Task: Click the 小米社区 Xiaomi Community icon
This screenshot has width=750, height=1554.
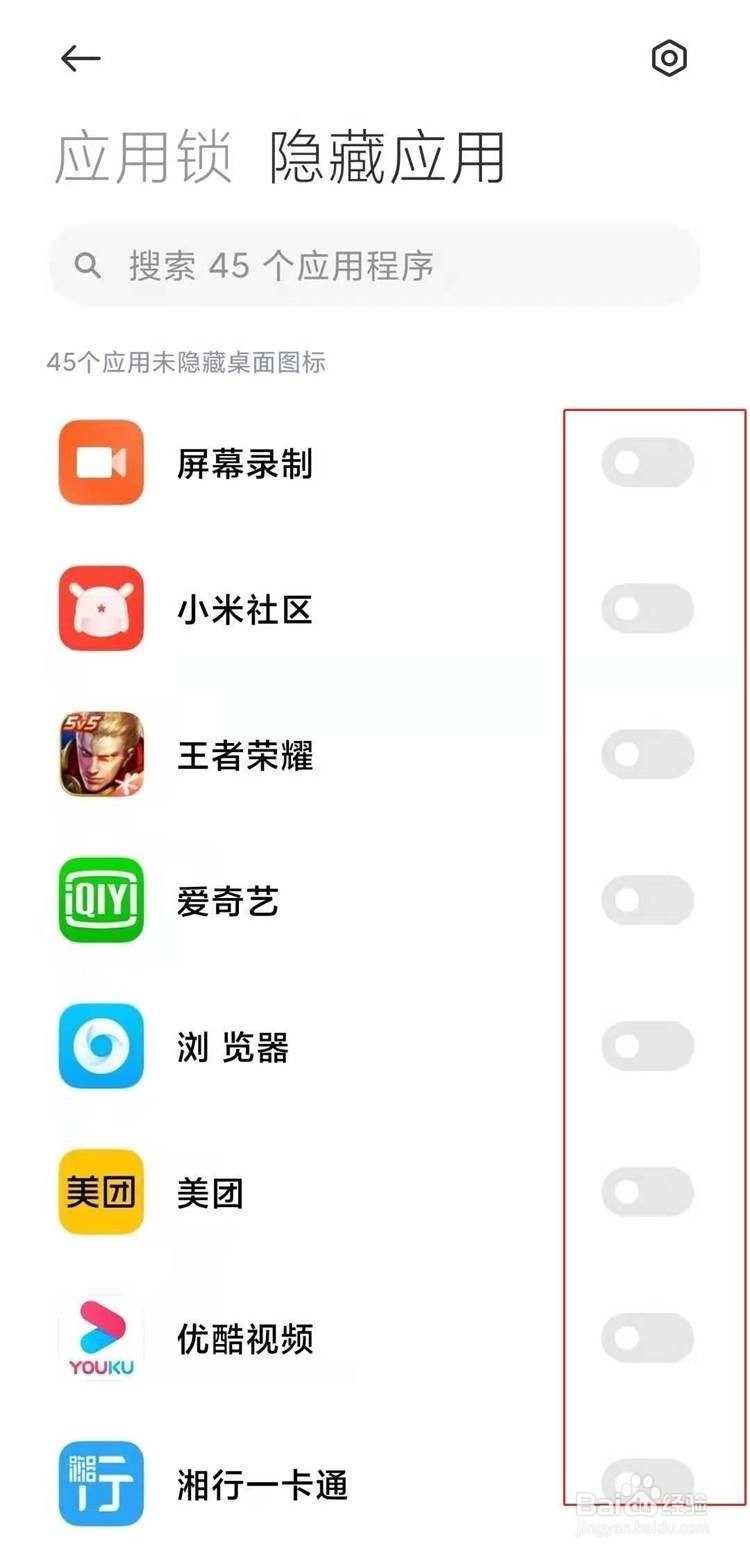Action: pyautogui.click(x=100, y=608)
